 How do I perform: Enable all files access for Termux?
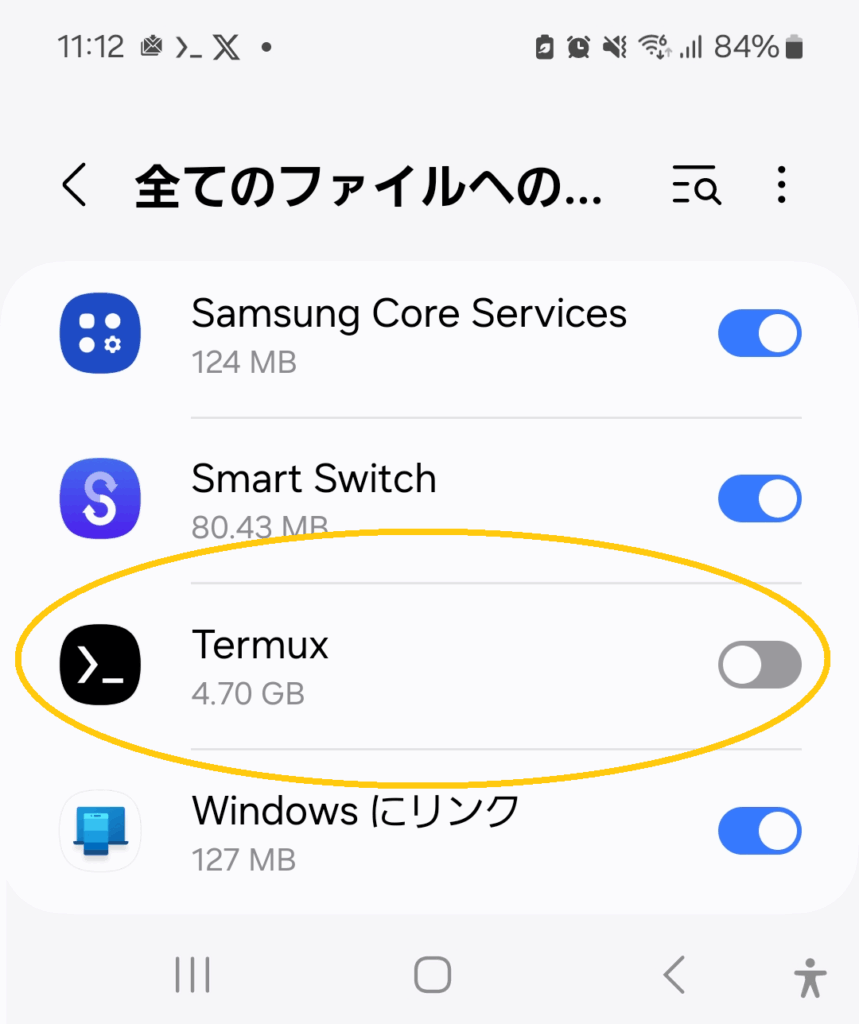pos(759,665)
